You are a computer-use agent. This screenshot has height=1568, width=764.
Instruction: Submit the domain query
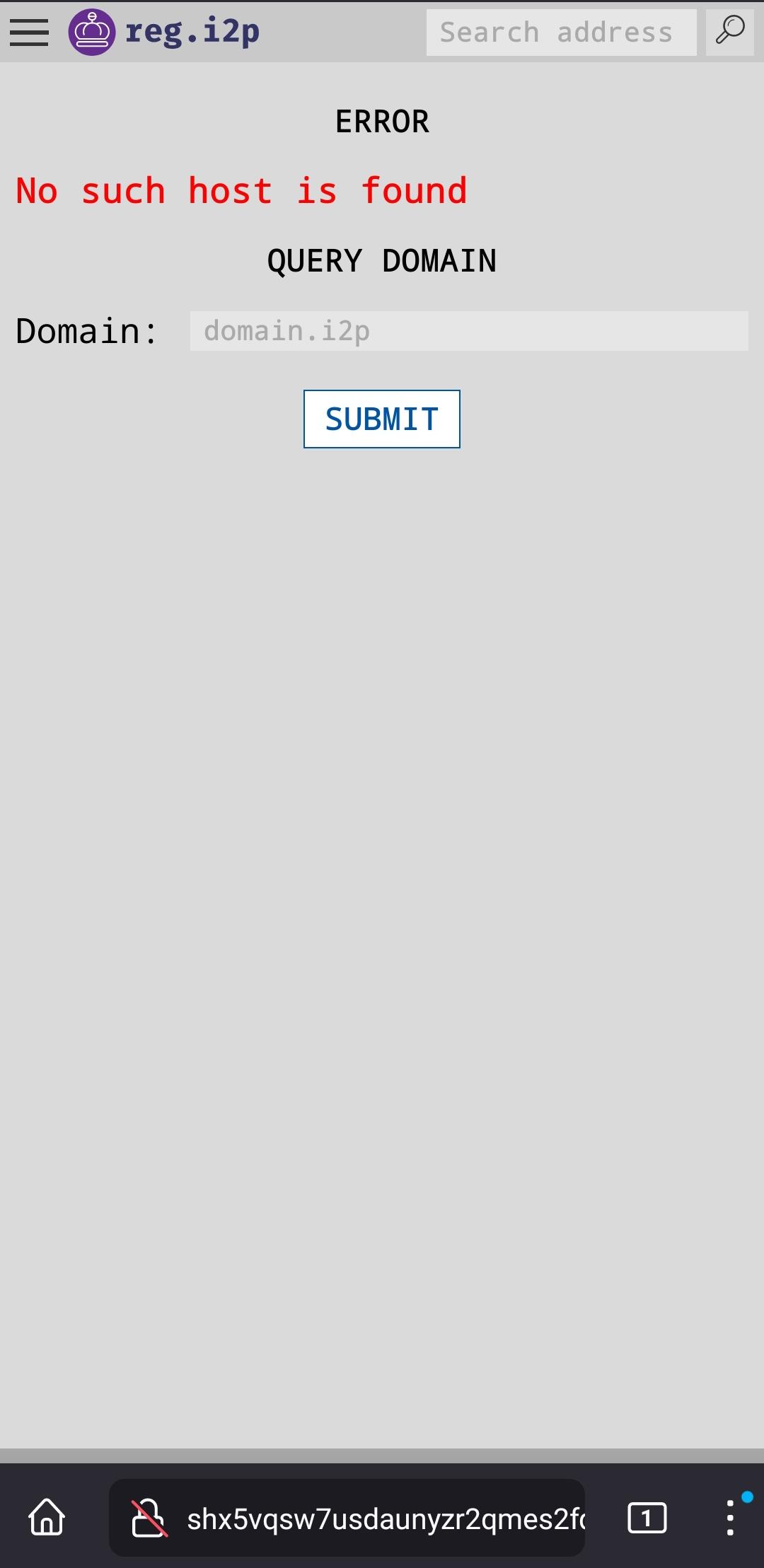coord(382,419)
